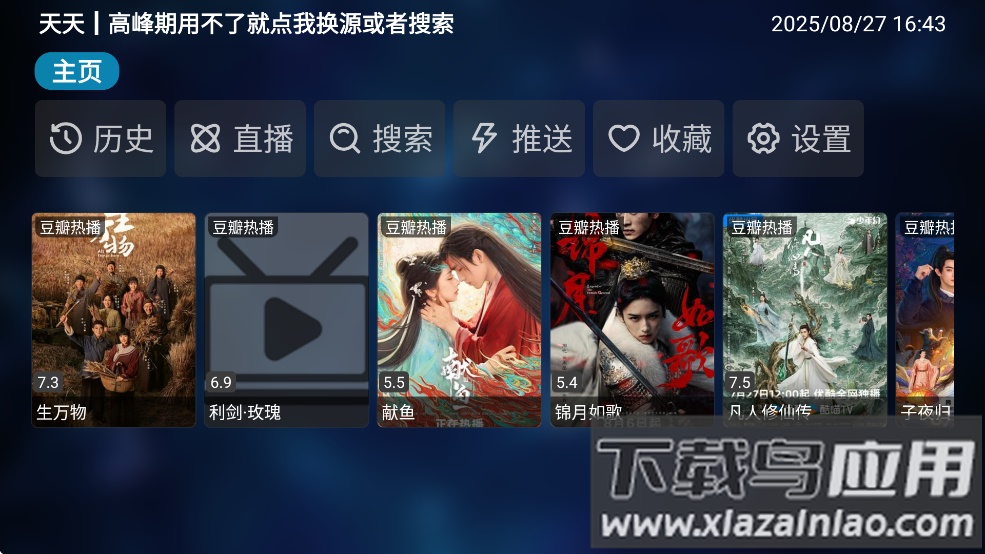Open 直播 live broadcast
This screenshot has width=985, height=554.
(240, 139)
